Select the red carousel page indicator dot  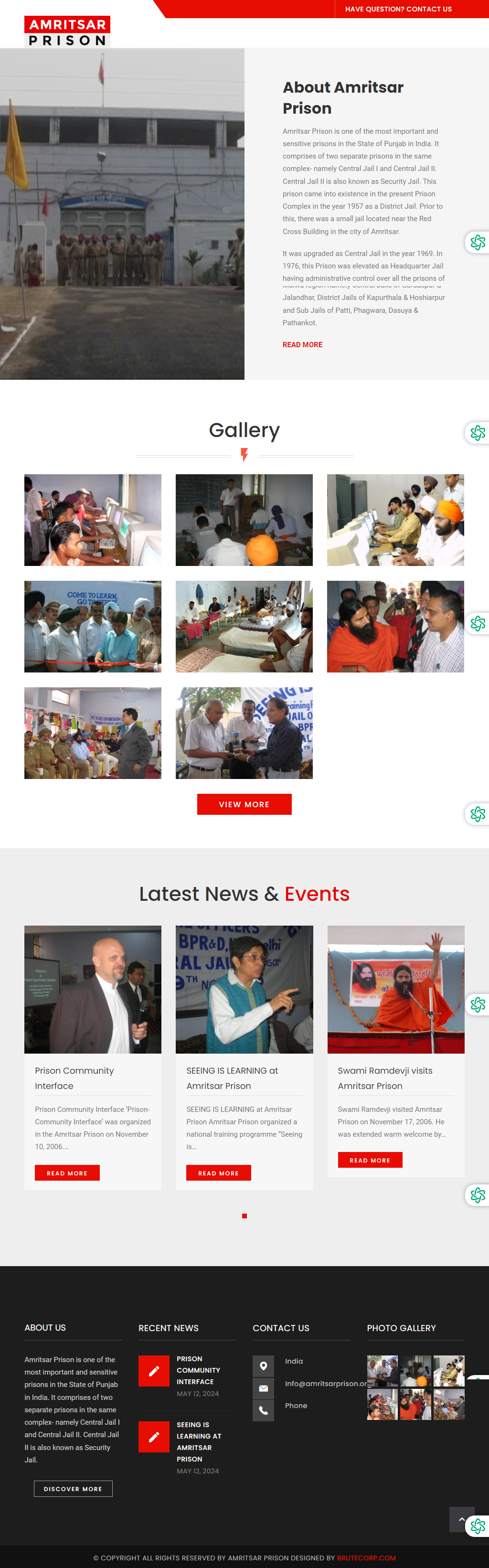(244, 1216)
